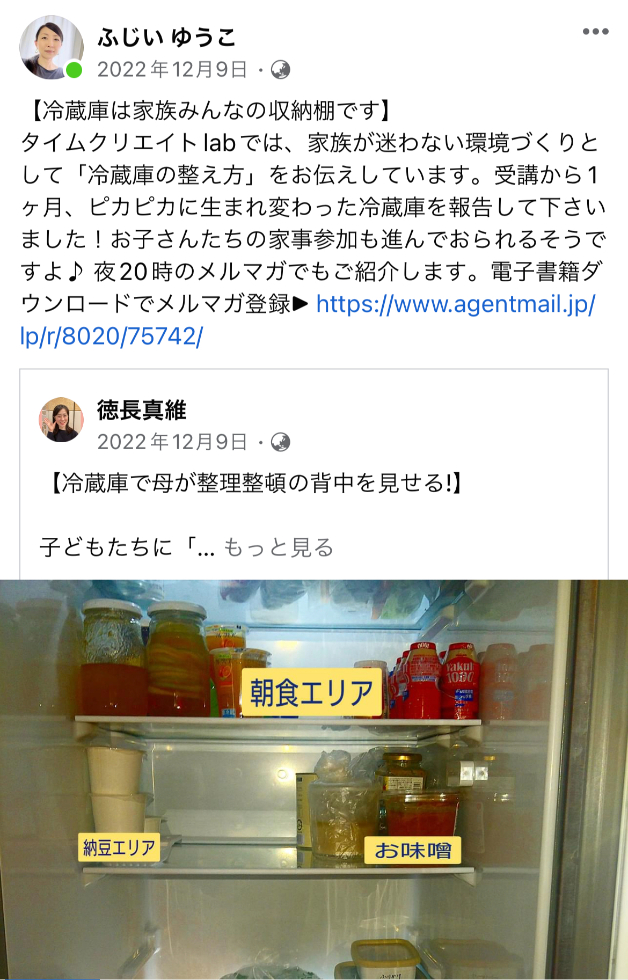
Task: Open ふじい ゆうこ's profile picture
Action: click(51, 47)
